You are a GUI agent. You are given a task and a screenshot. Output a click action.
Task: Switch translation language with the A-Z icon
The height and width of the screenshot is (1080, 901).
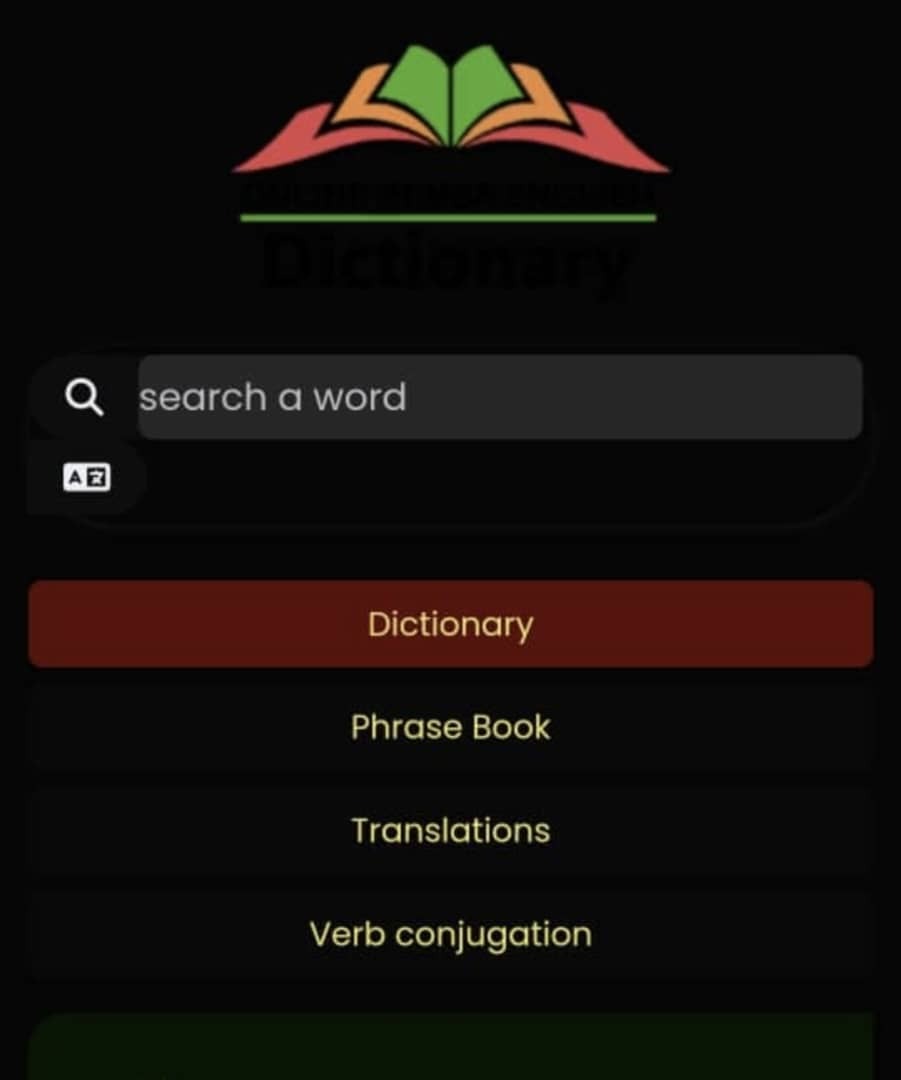86,479
